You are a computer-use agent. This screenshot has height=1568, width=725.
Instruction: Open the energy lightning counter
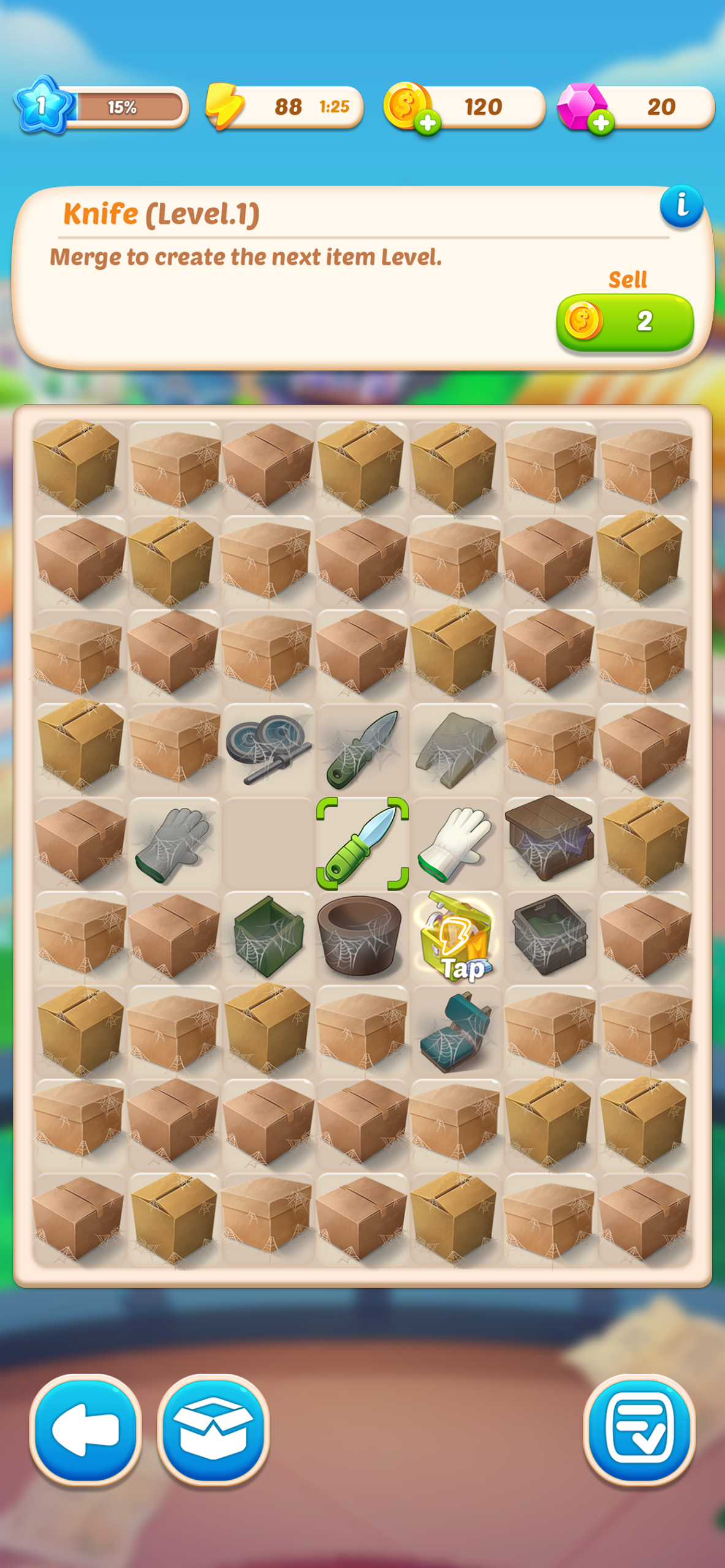tap(284, 107)
